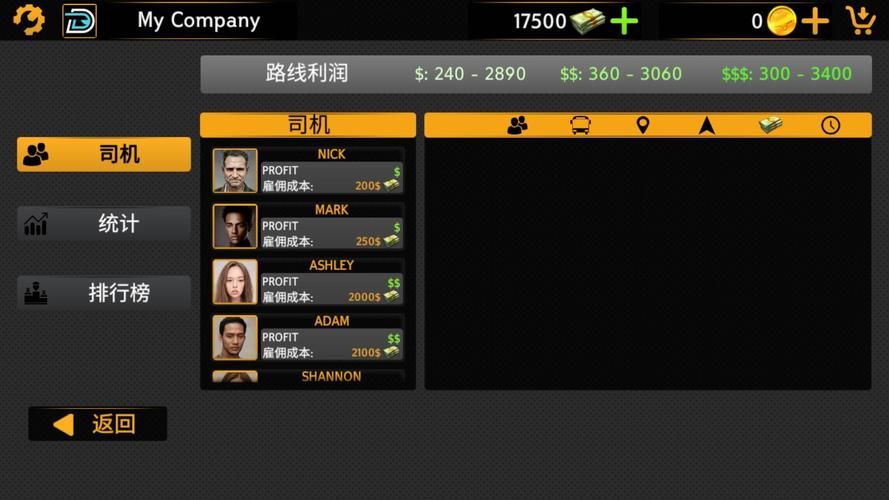The width and height of the screenshot is (889, 500).
Task: Switch to the 司机 drivers tab
Action: [104, 154]
